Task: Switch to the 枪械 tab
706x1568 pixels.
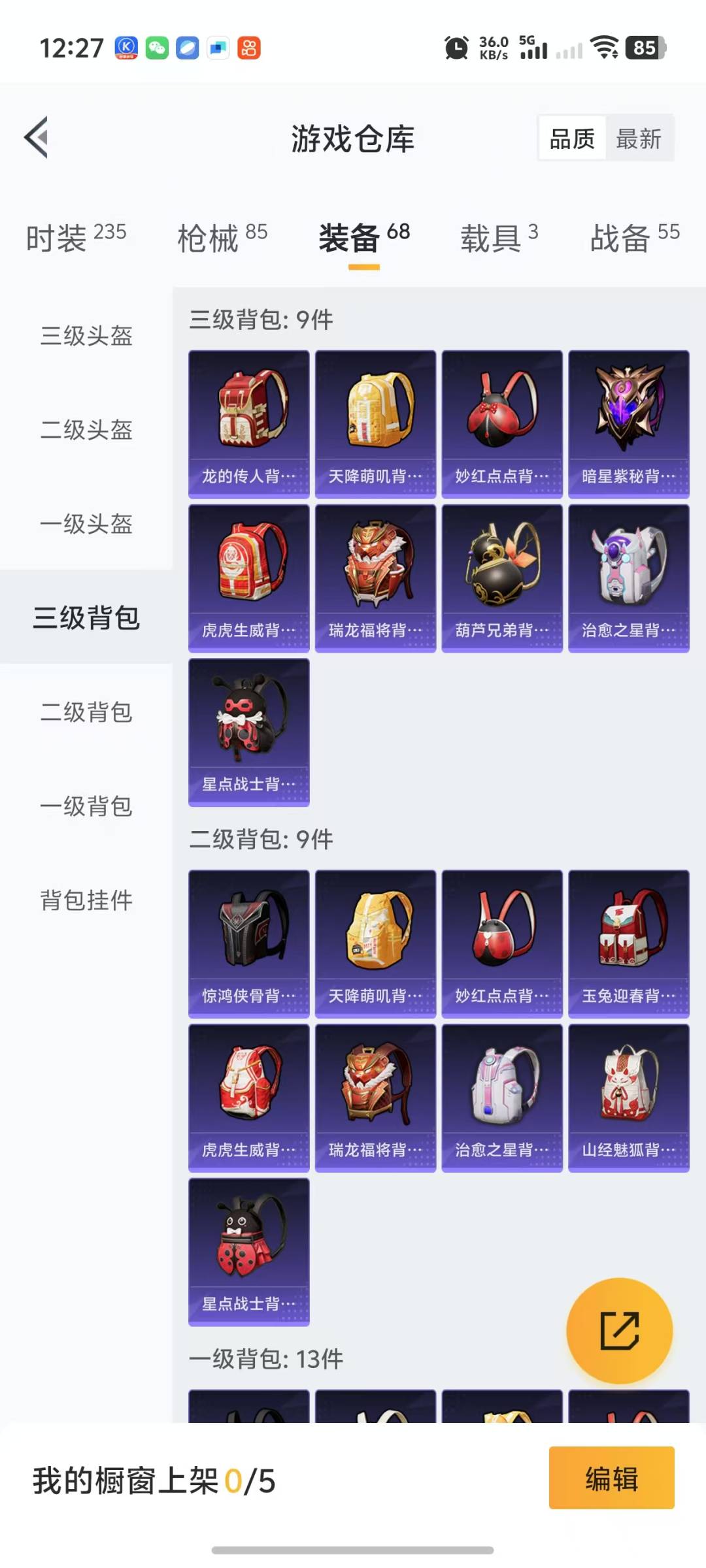Action: [x=222, y=237]
